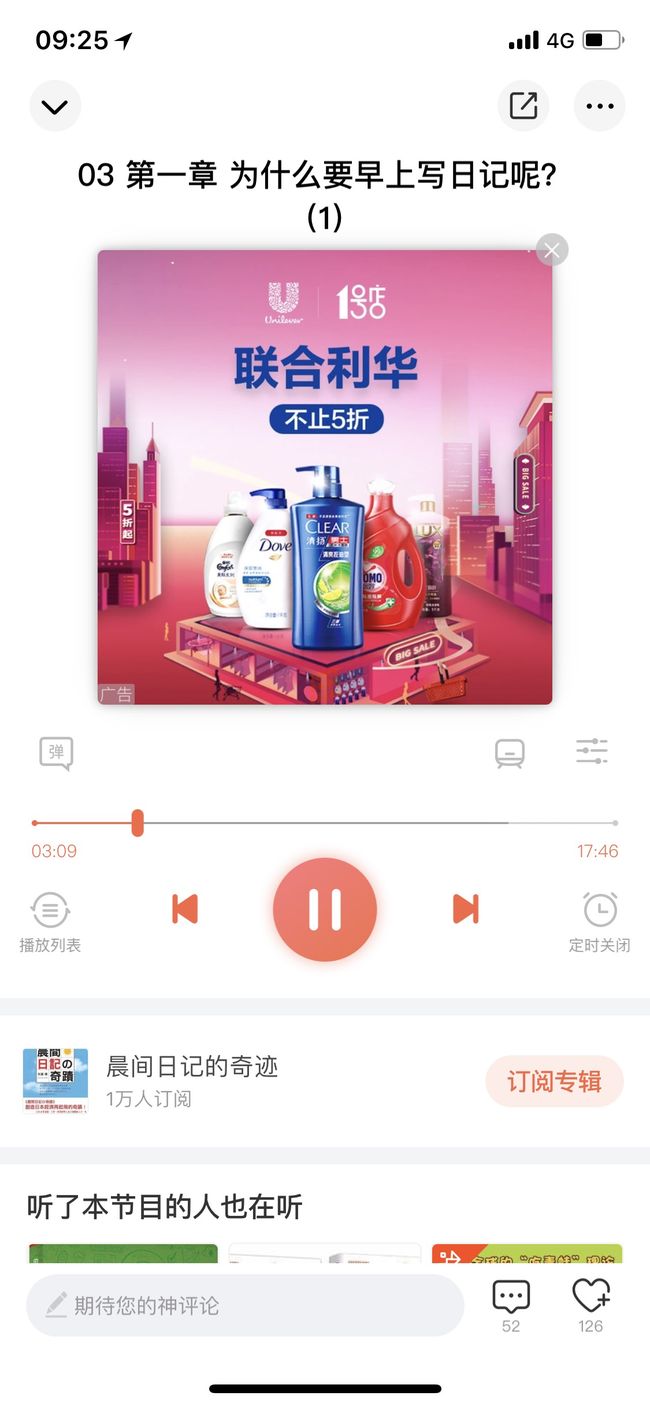The image size is (650, 1407).
Task: Share this episode
Action: coord(523,106)
